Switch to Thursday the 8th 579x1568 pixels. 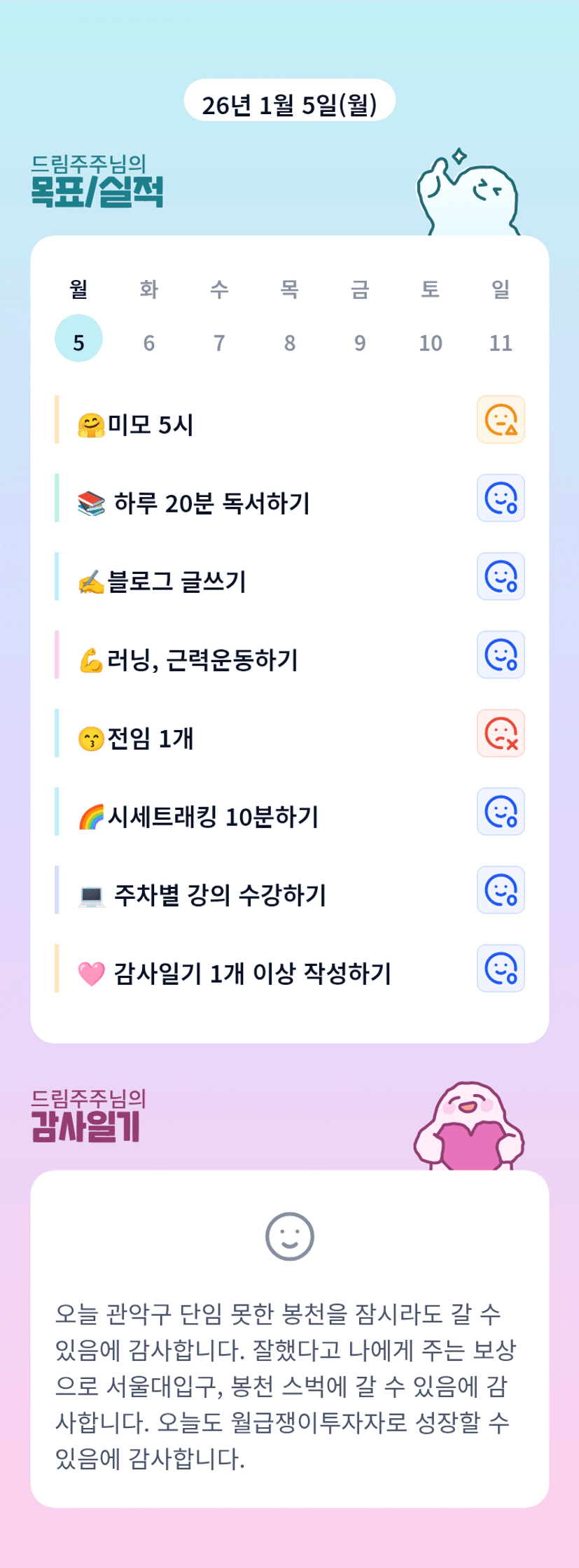tap(289, 342)
